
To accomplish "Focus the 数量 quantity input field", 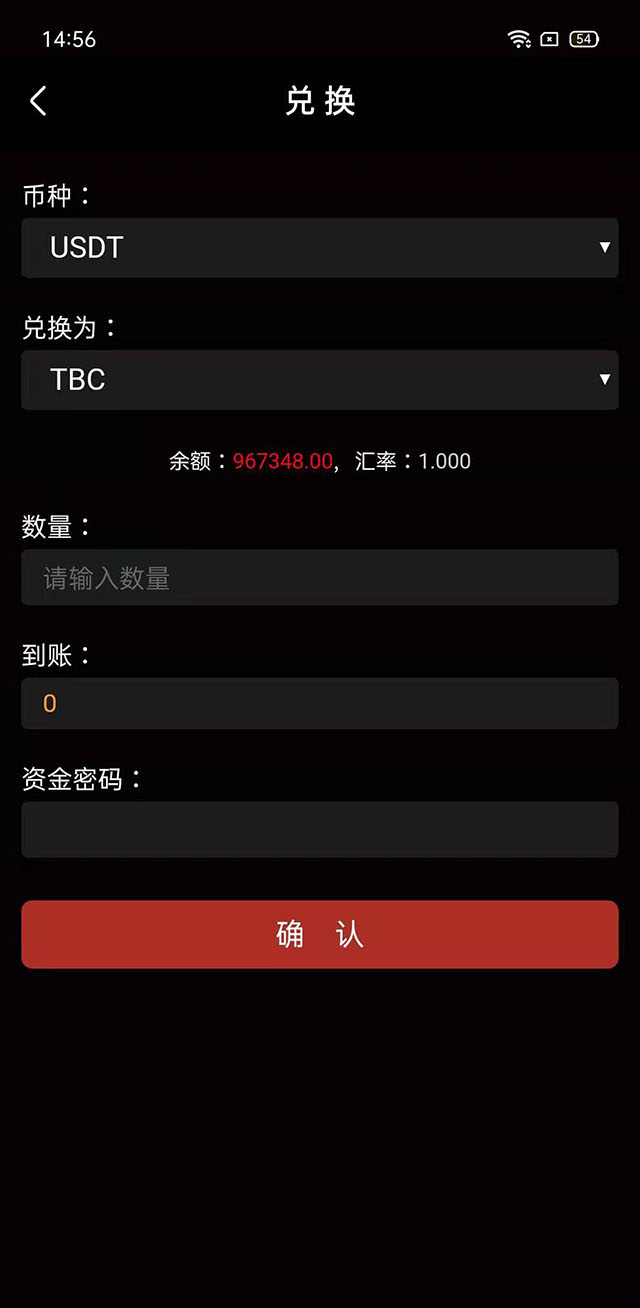I will [x=320, y=578].
